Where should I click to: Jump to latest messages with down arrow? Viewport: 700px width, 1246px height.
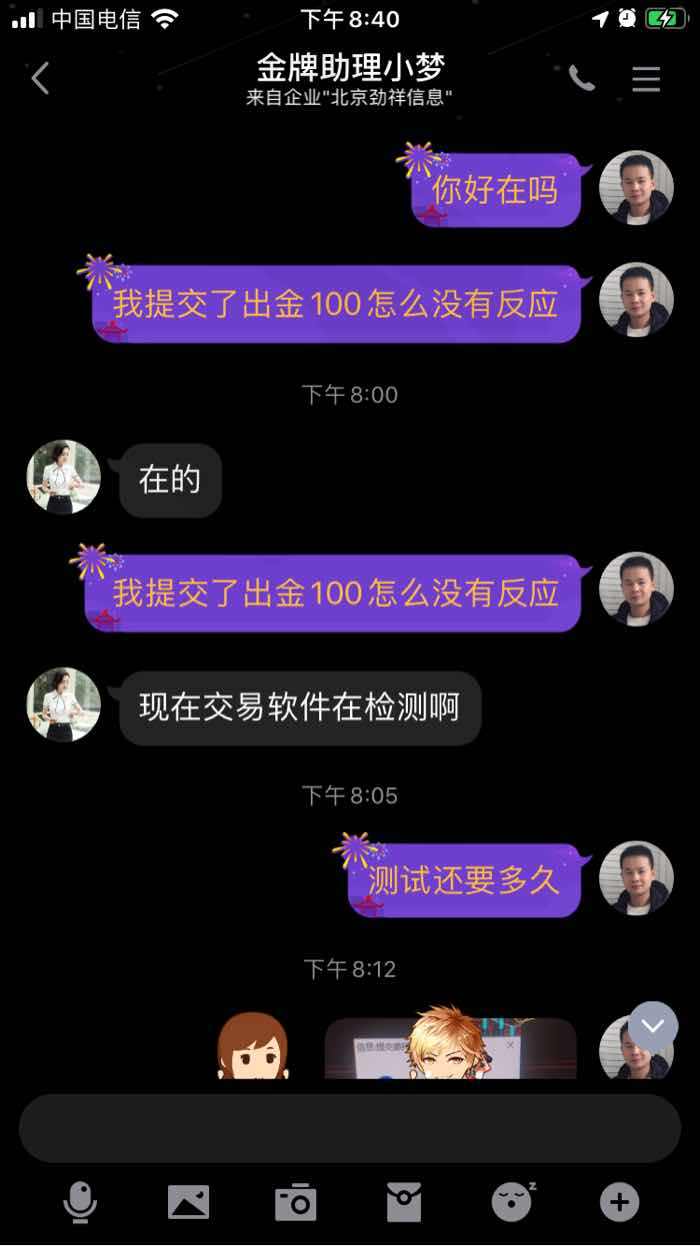point(653,1026)
